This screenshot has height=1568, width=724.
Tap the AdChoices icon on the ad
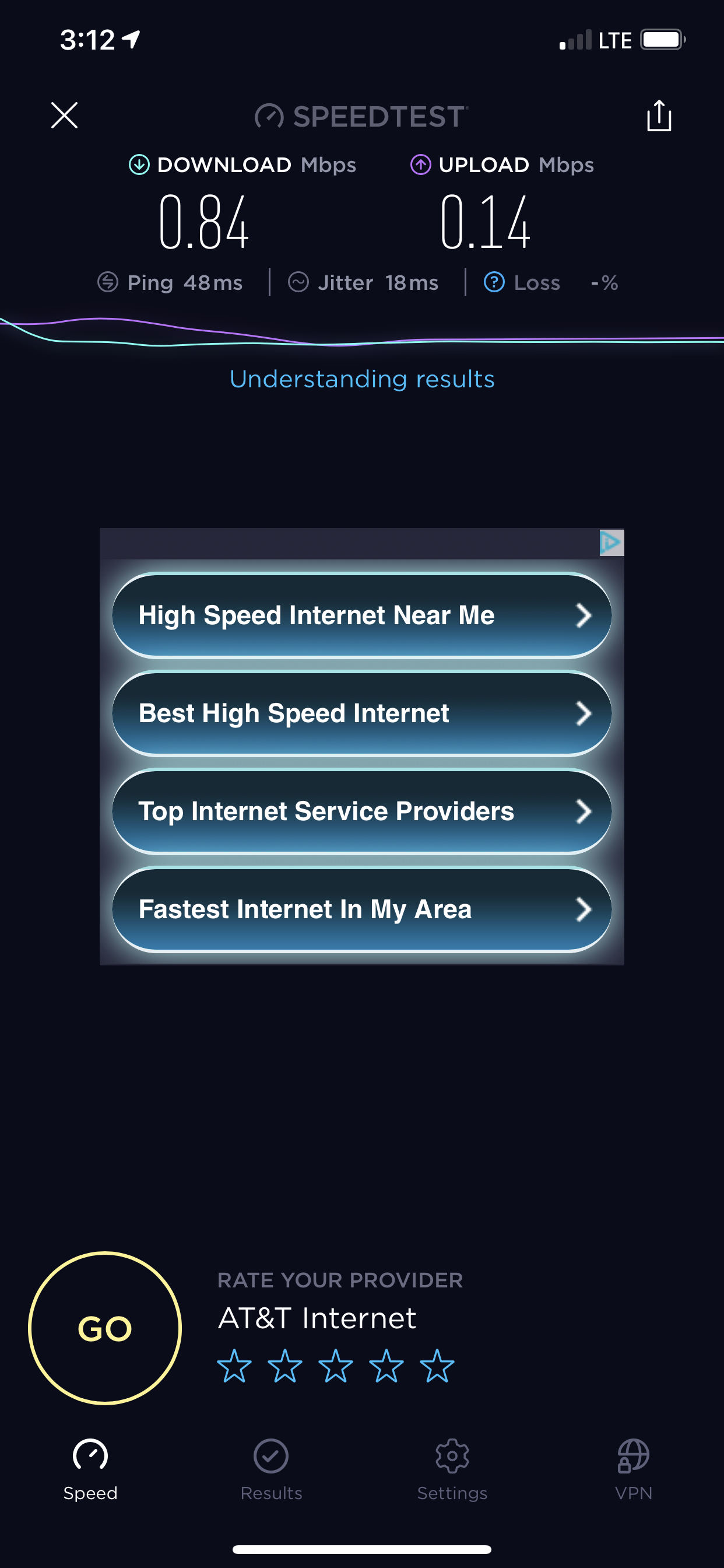click(x=611, y=542)
